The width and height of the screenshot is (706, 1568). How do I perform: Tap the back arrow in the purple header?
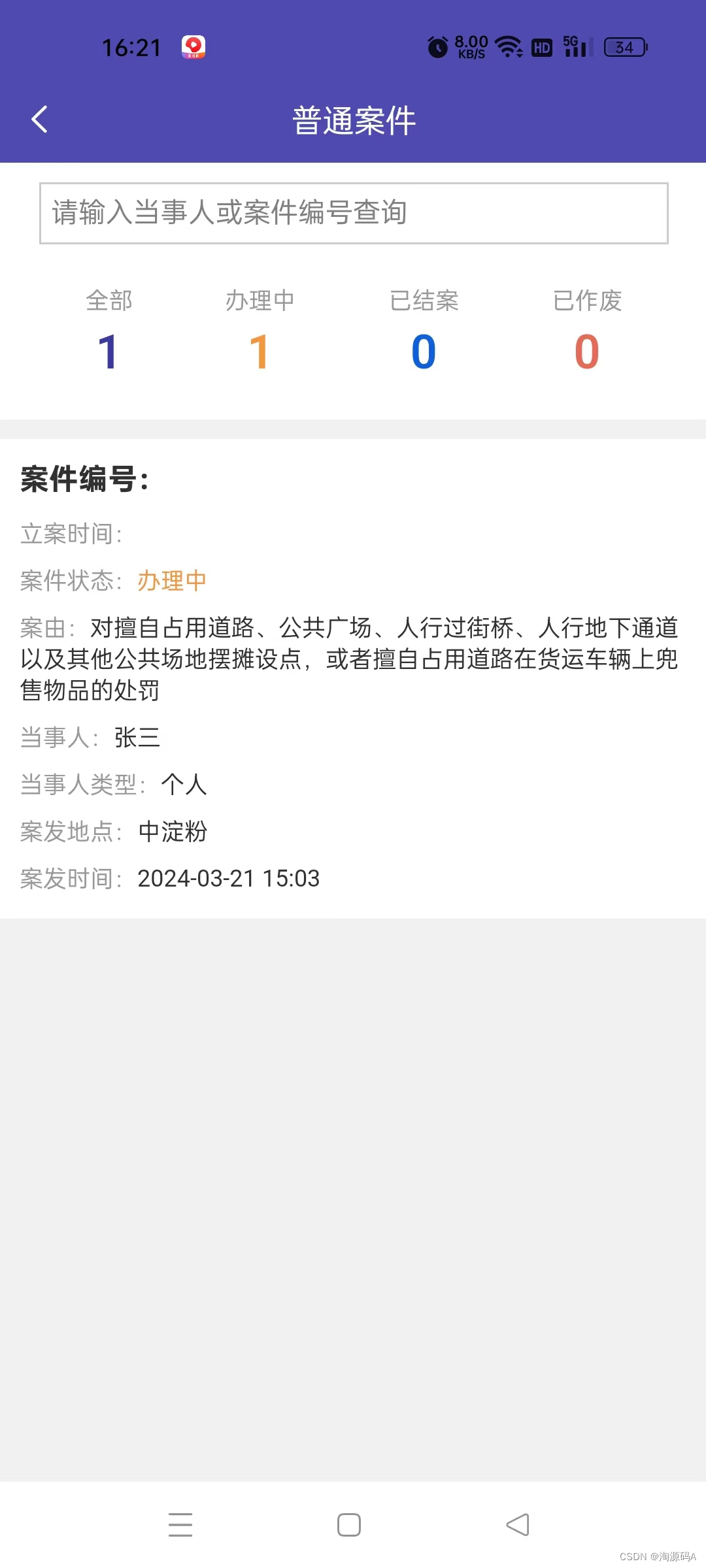pyautogui.click(x=39, y=119)
